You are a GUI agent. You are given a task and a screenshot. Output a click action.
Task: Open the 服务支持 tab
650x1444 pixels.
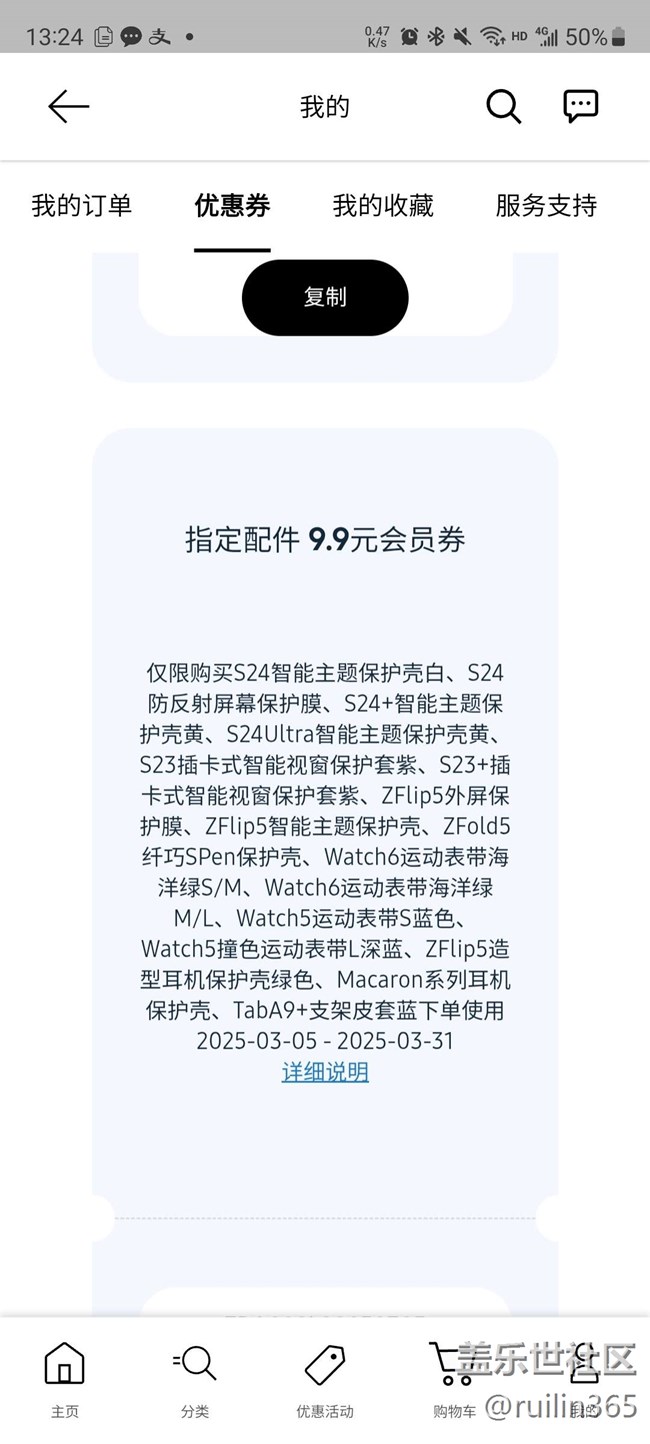pyautogui.click(x=546, y=206)
